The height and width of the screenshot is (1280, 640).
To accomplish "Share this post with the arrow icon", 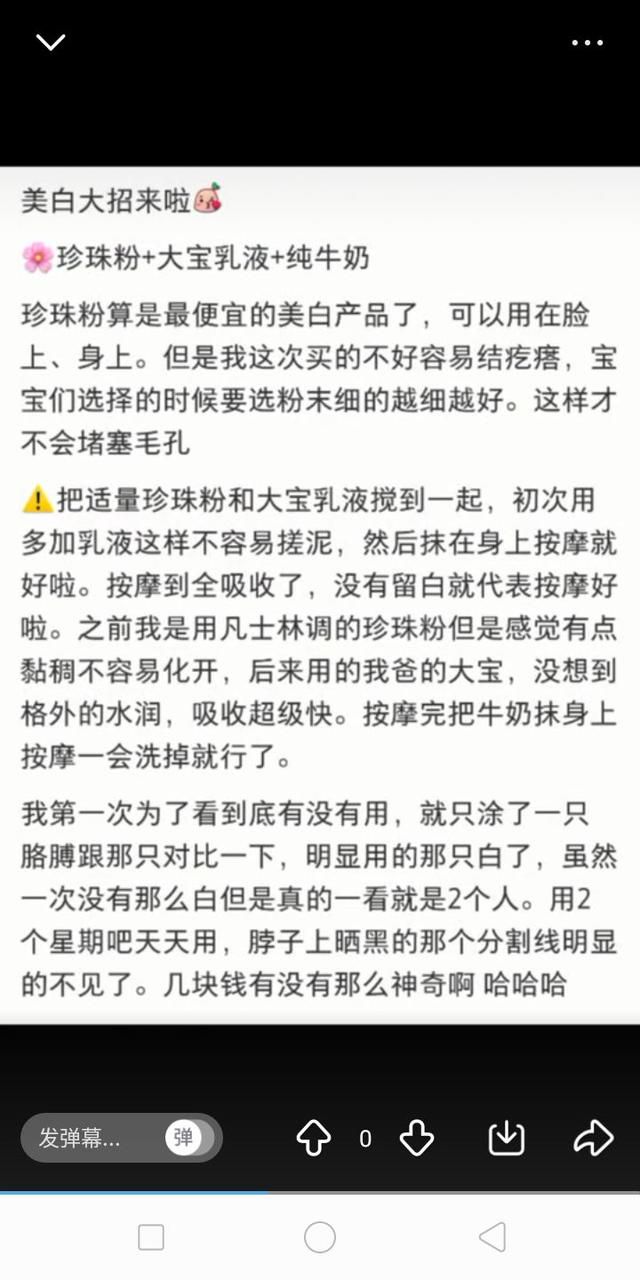I will tap(593, 1138).
